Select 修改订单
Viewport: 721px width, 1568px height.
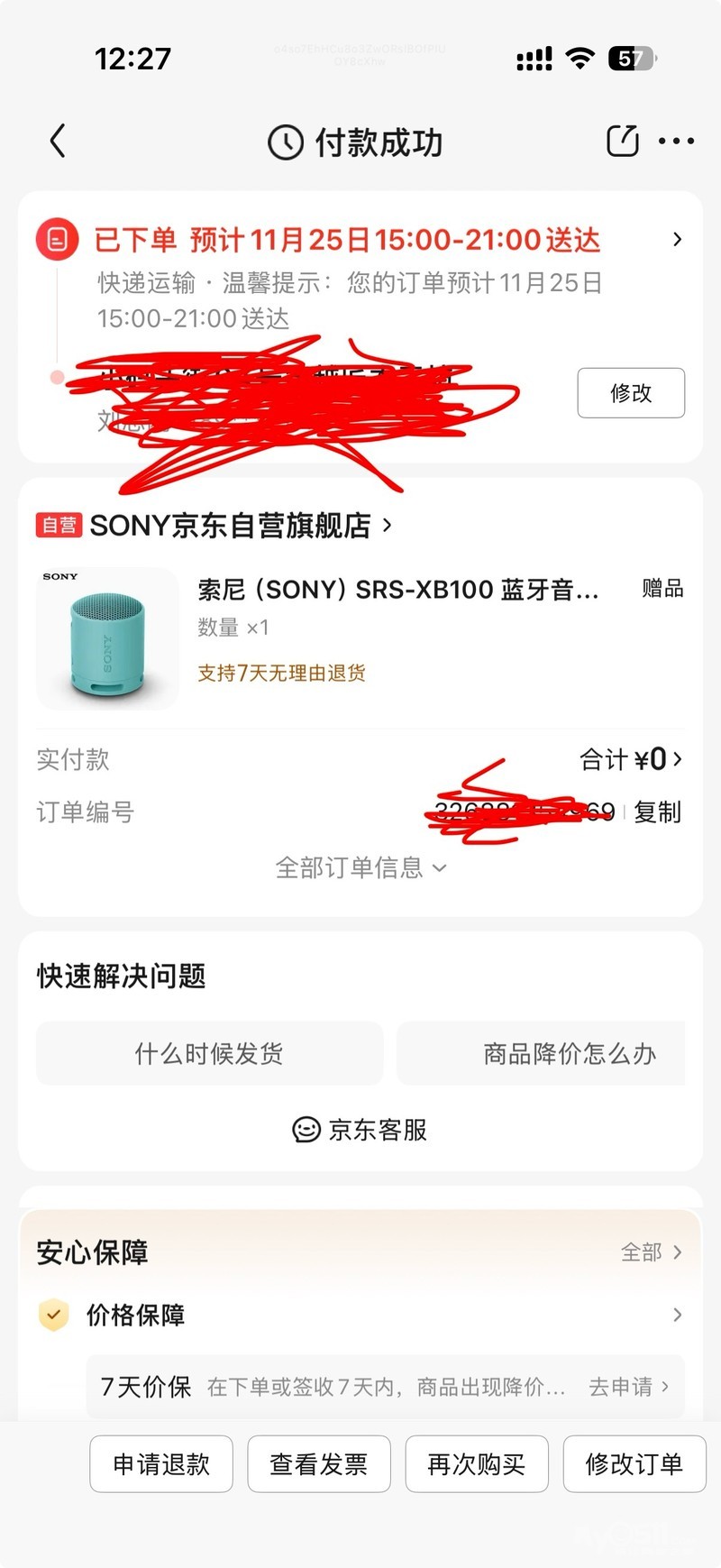point(634,1464)
